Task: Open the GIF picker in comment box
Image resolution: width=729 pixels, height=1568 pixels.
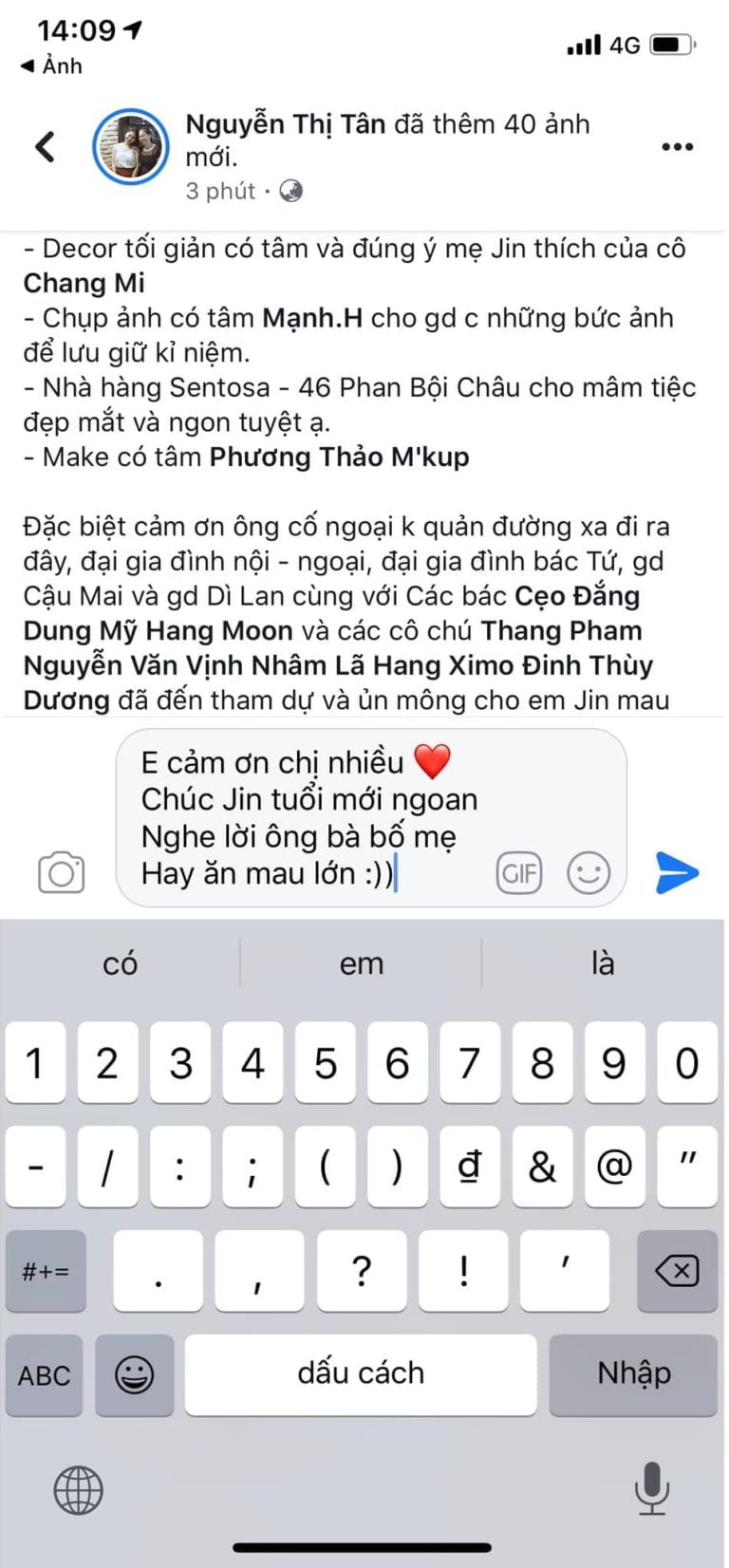Action: point(518,872)
